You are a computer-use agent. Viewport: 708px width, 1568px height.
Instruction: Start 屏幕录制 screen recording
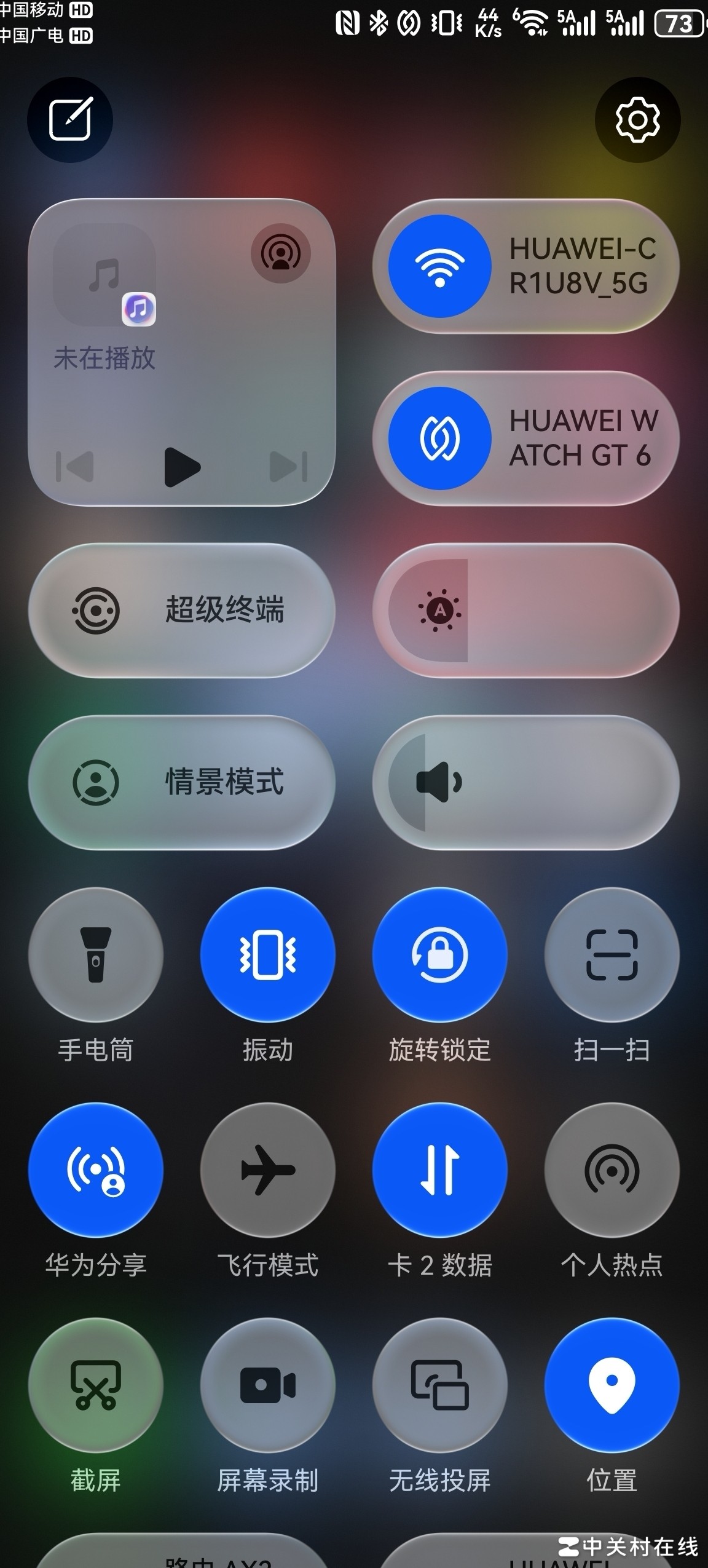(x=268, y=1385)
